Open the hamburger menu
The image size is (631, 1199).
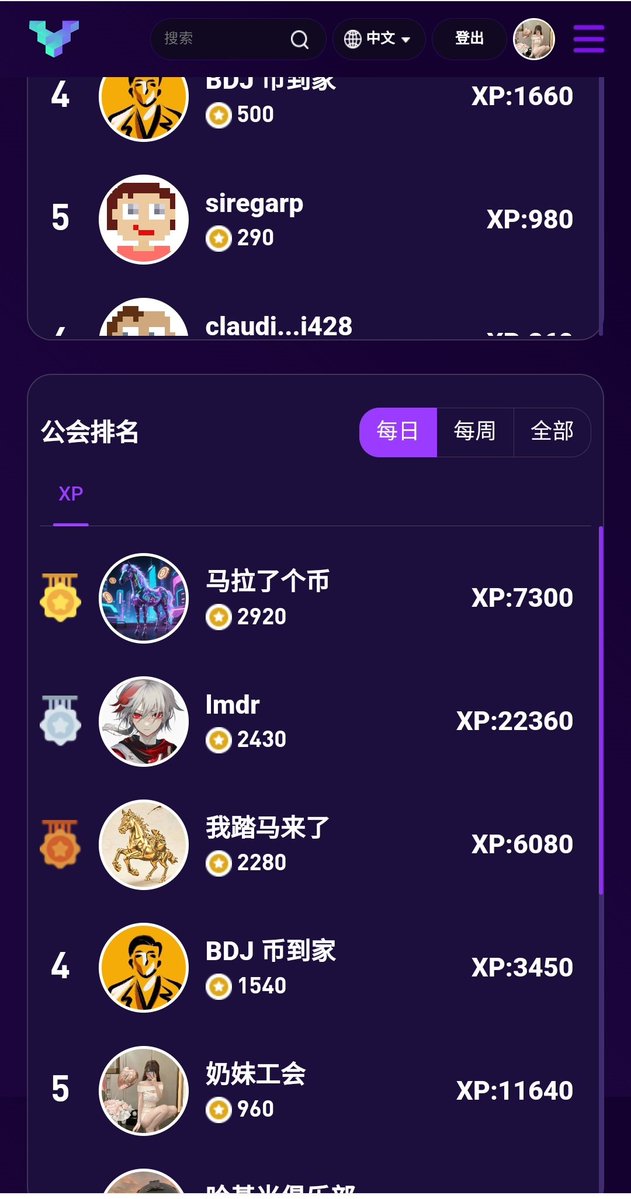point(588,39)
